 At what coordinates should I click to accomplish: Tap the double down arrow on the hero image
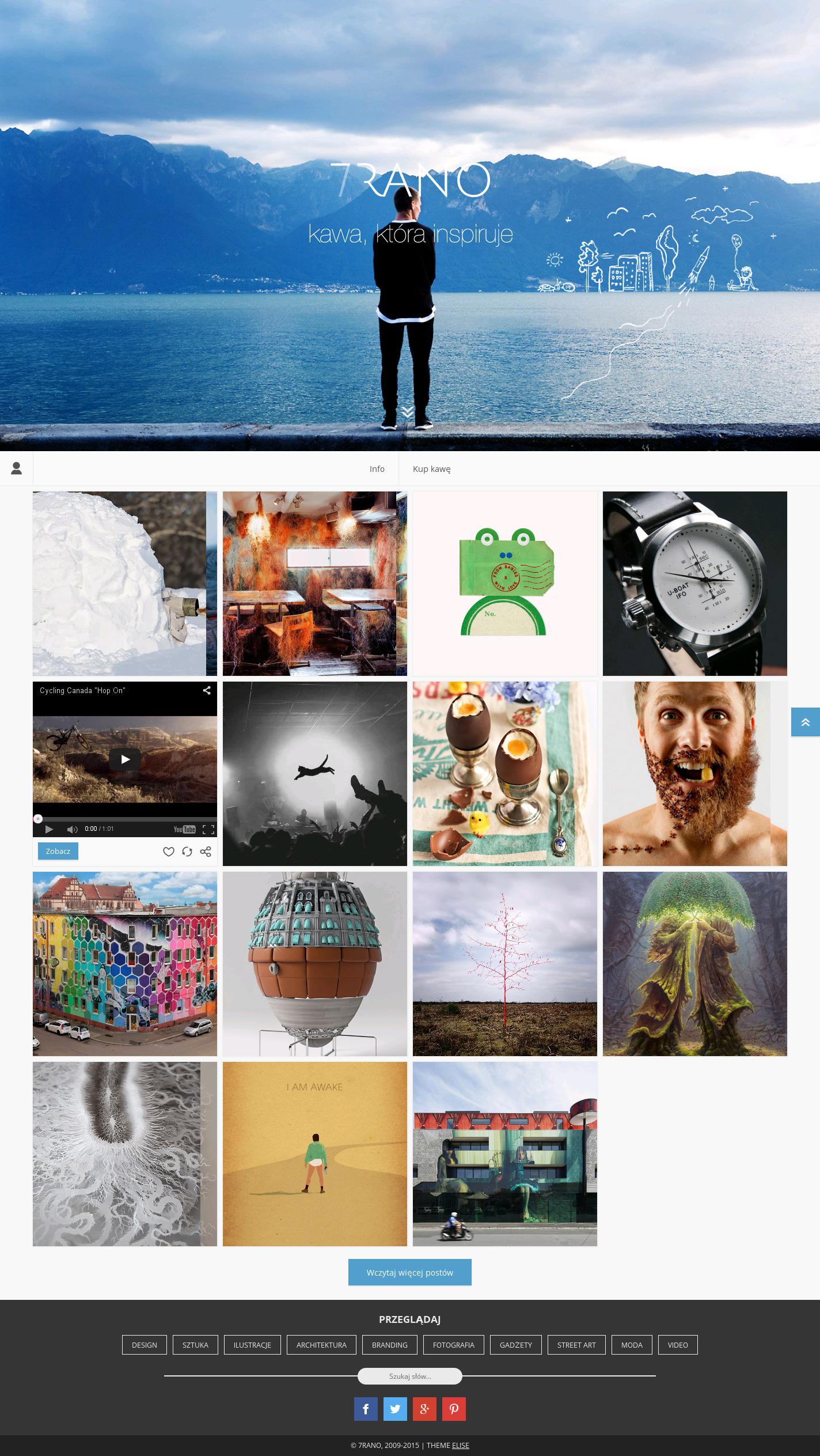pyautogui.click(x=408, y=411)
